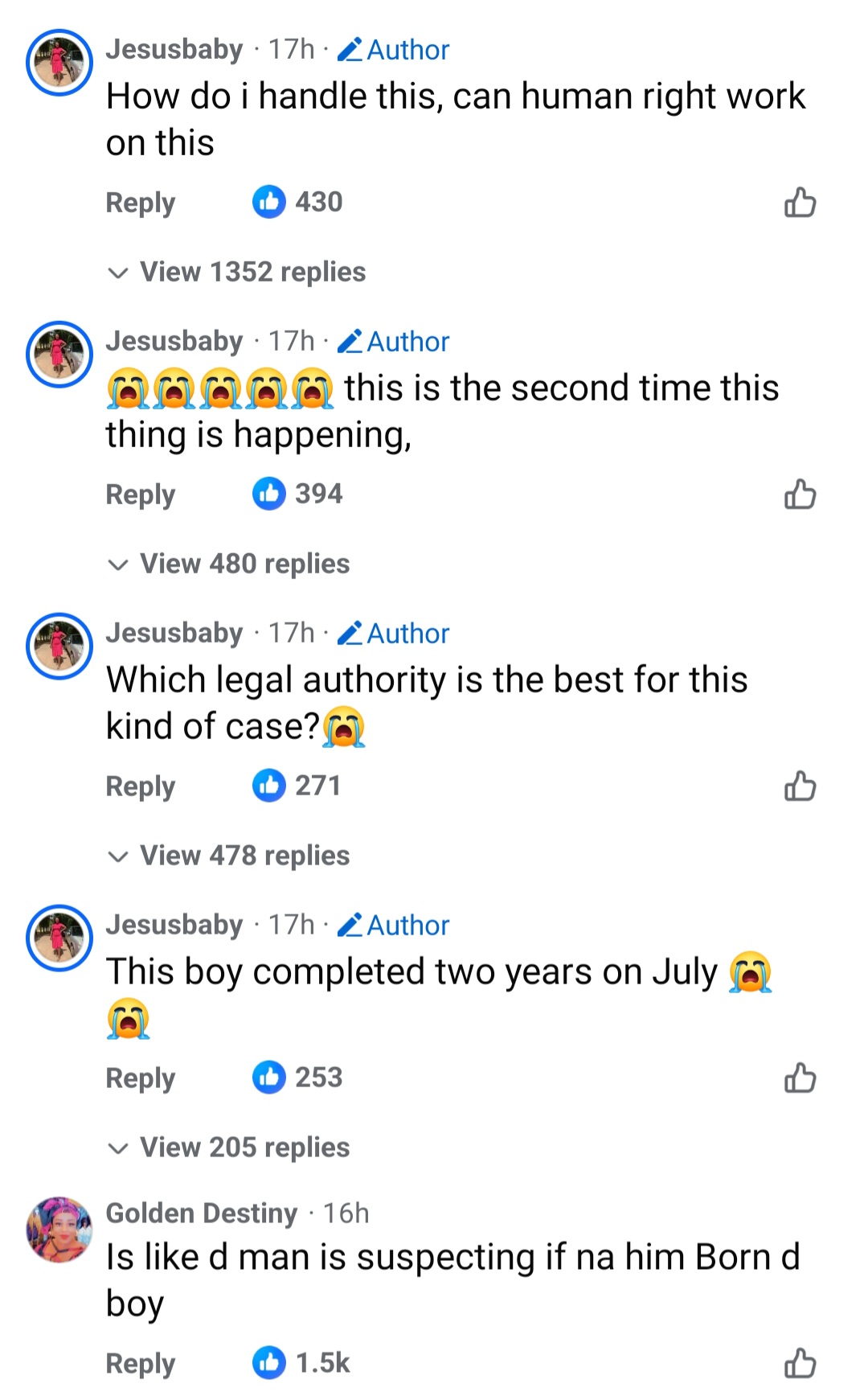Viewport: 868px width, 1400px height.
Task: Reply to 'second time this thing is happening' comment
Action: coord(140,495)
